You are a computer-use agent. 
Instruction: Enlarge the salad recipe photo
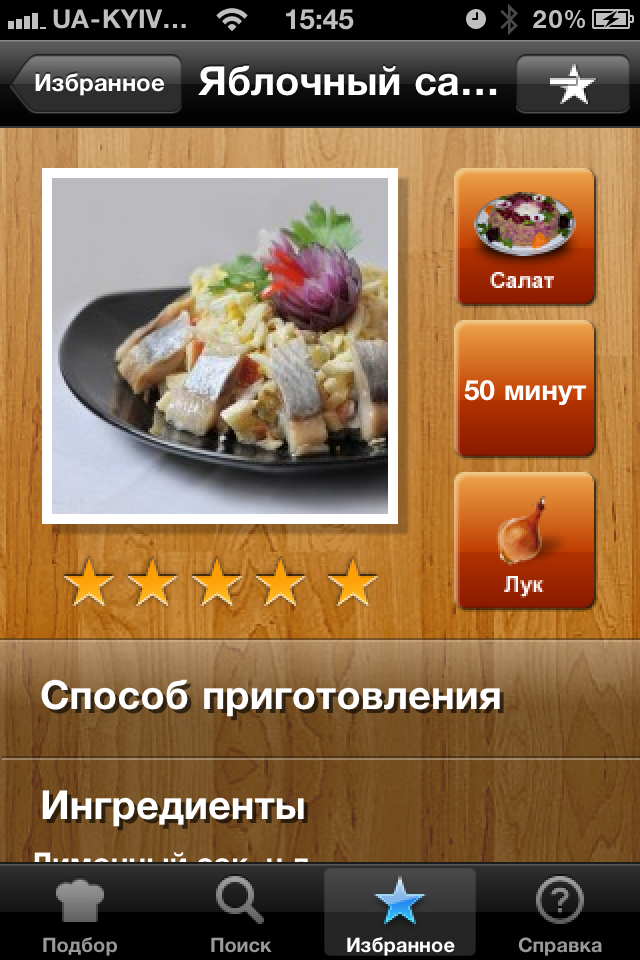pos(220,346)
